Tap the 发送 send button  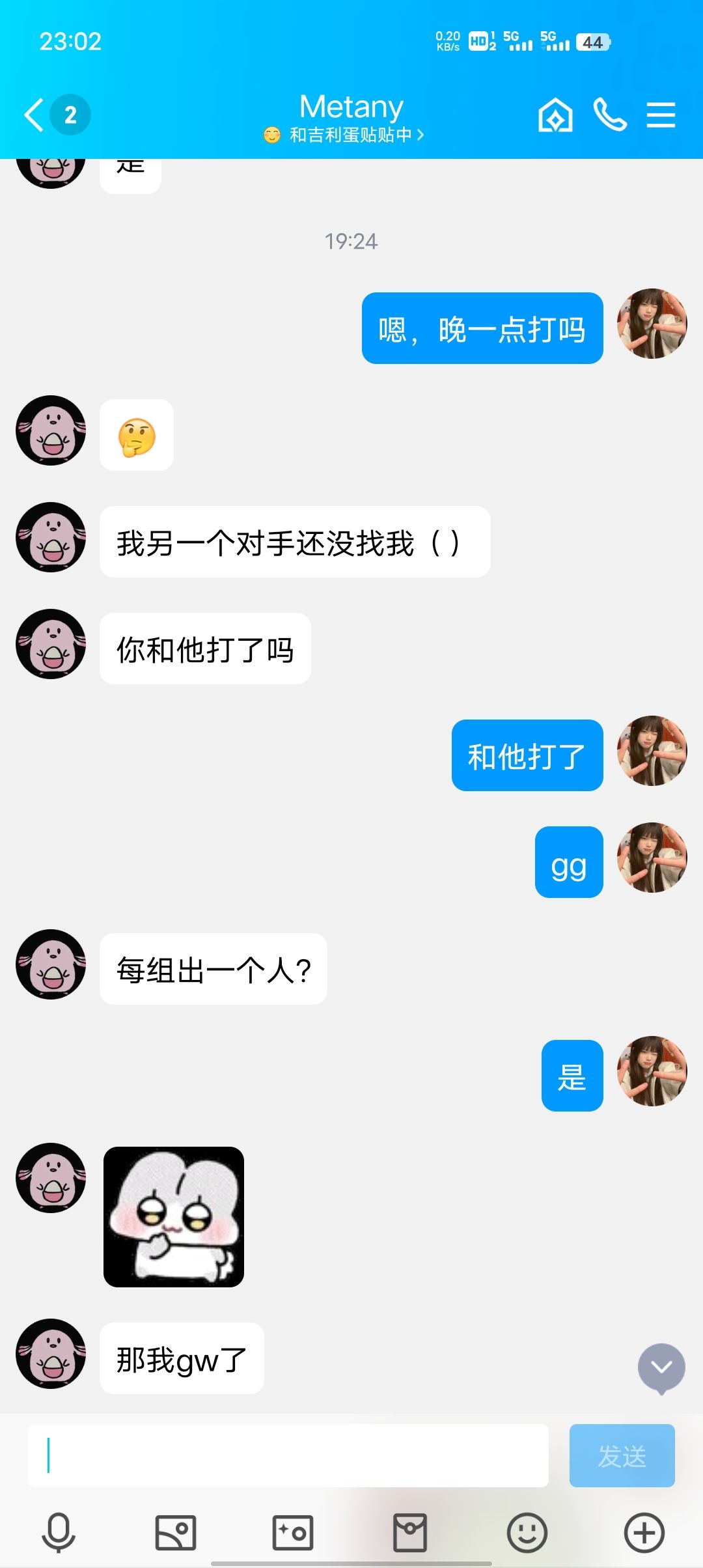pyautogui.click(x=622, y=1455)
